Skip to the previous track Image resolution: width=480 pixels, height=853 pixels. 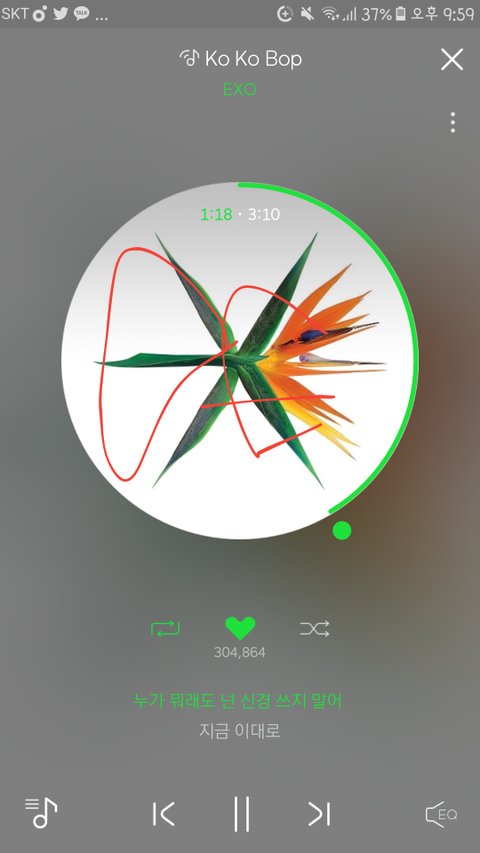pyautogui.click(x=164, y=814)
